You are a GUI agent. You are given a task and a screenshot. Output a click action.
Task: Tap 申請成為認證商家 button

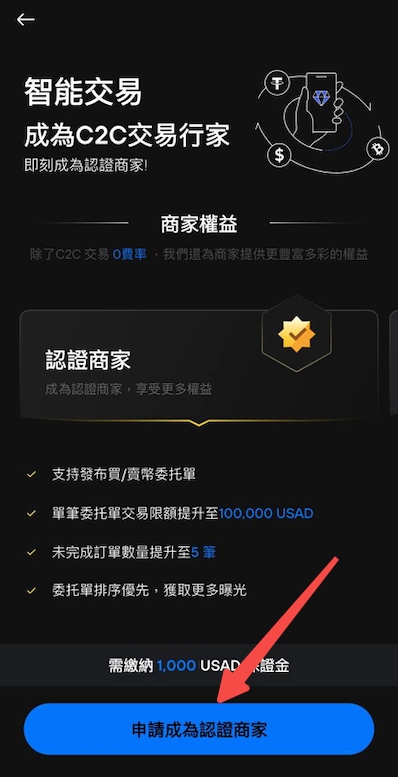(199, 729)
